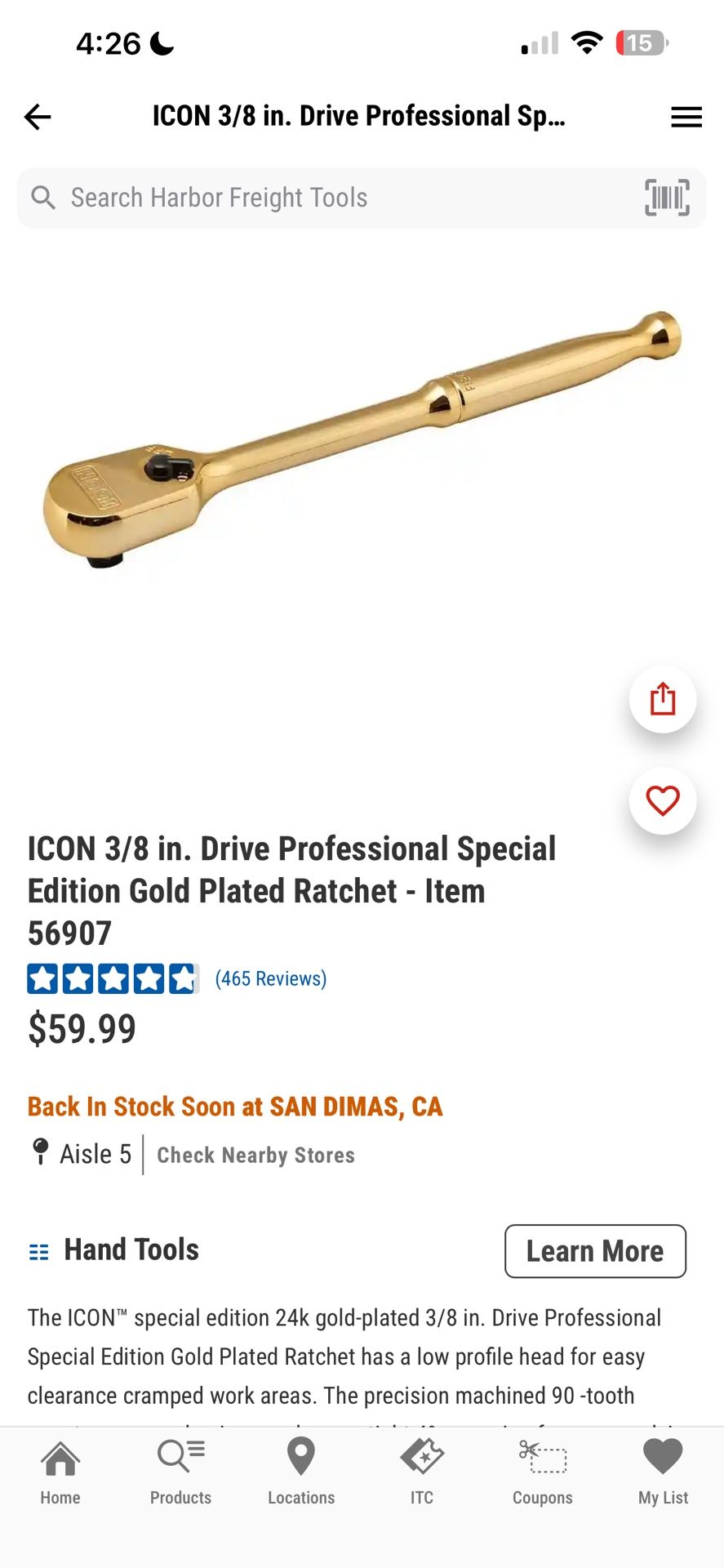Add the ratchet to favorites with the heart
Viewport: 724px width, 1568px height.
pyautogui.click(x=662, y=800)
